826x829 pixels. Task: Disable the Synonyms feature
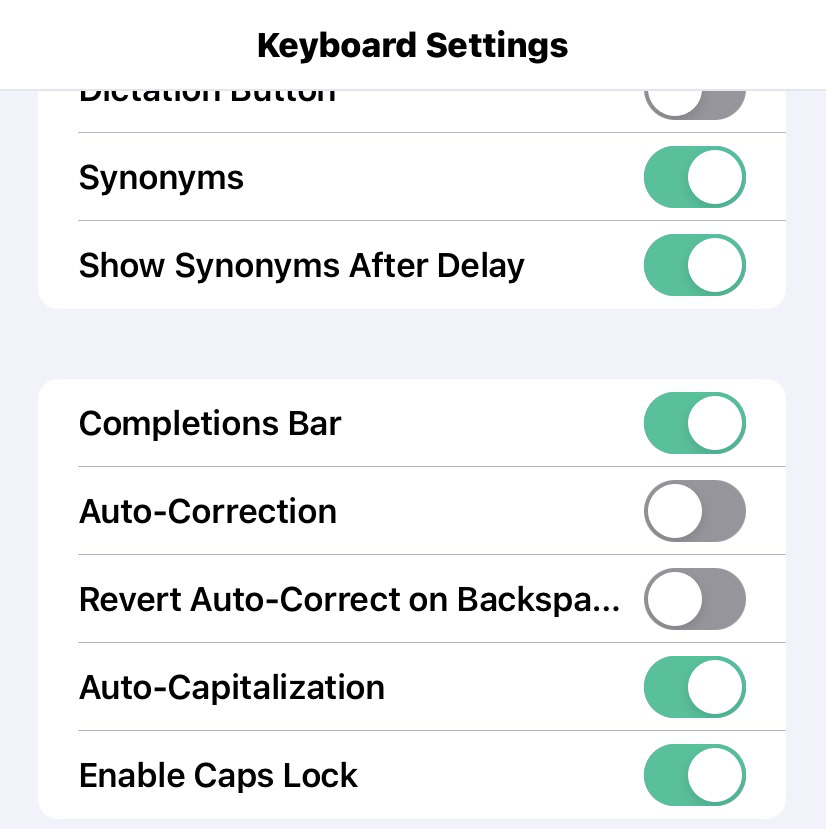coord(694,177)
